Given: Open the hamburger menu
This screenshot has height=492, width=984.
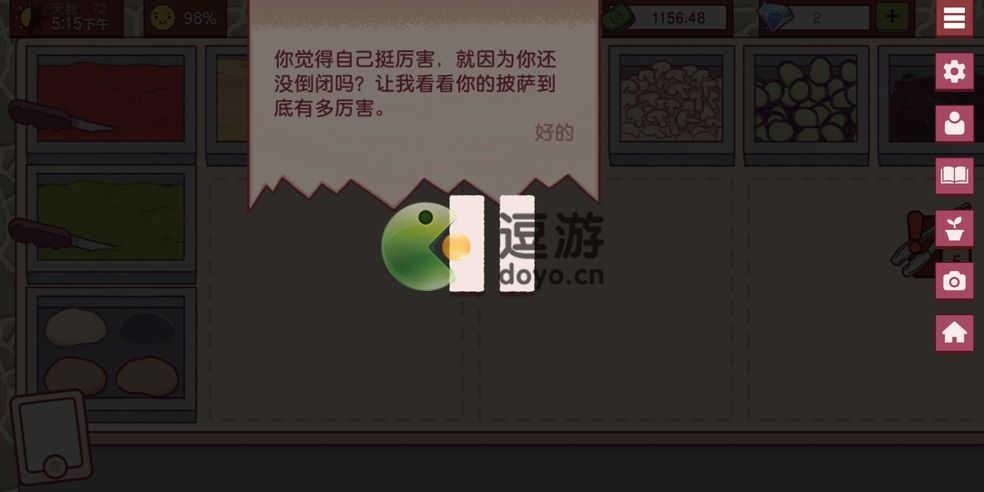Looking at the screenshot, I should coord(954,18).
